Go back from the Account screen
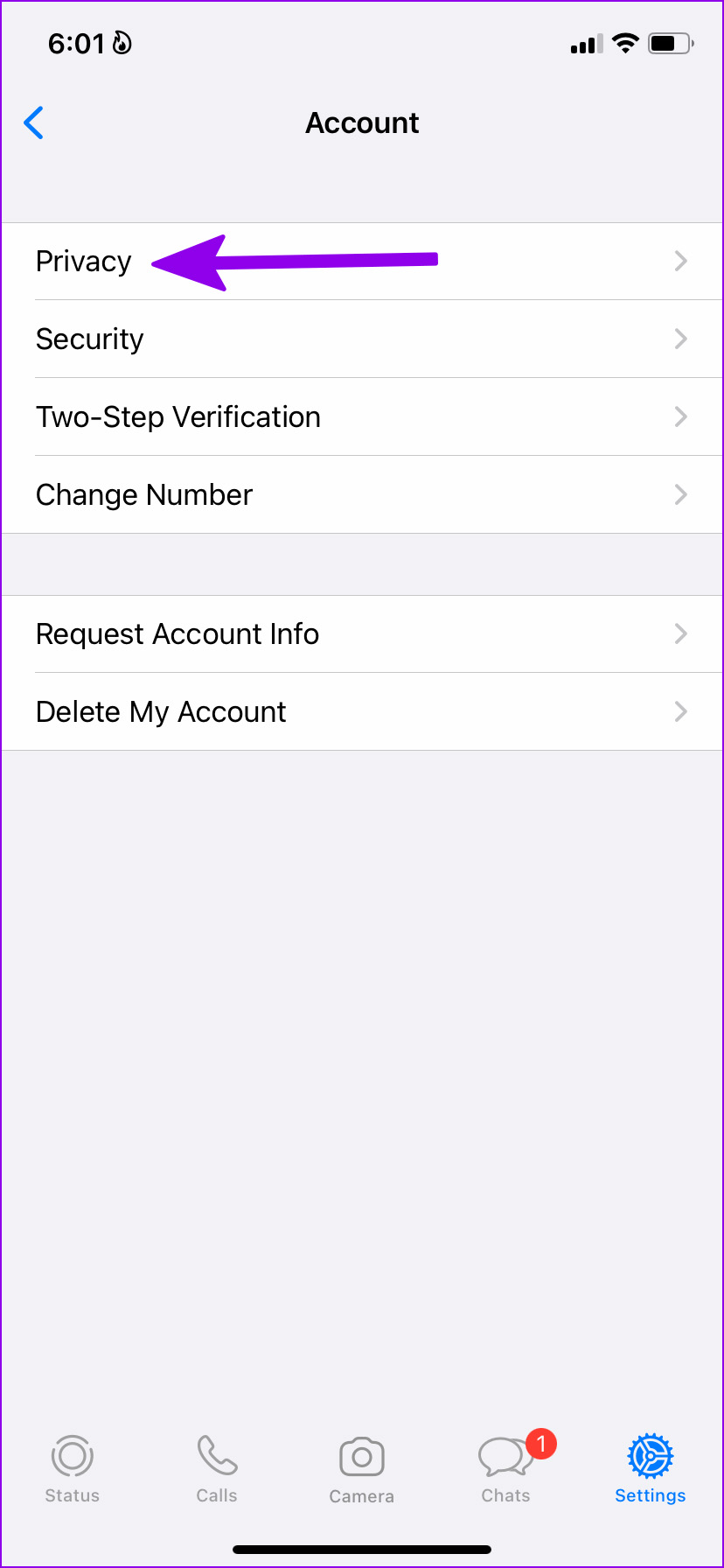 34,123
